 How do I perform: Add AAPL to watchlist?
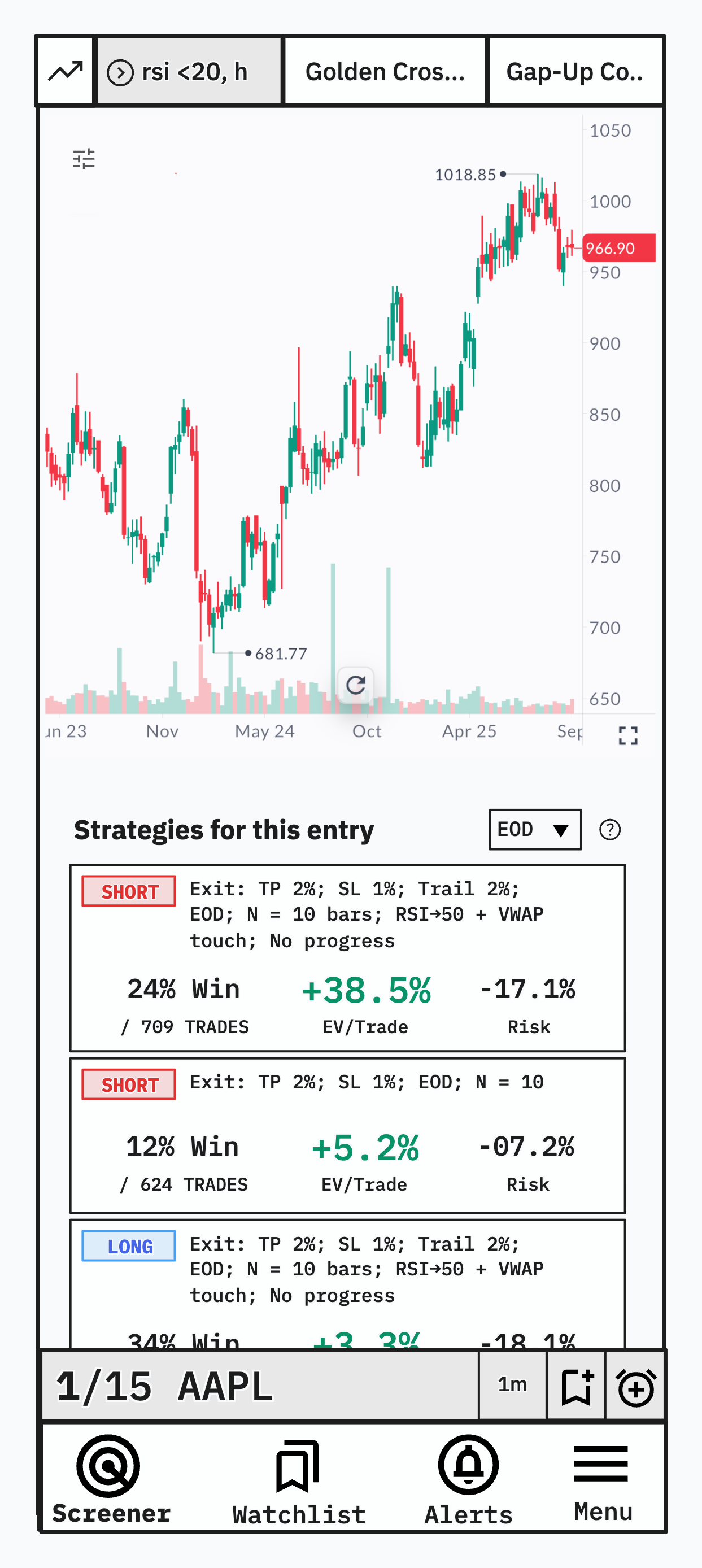point(576,1386)
